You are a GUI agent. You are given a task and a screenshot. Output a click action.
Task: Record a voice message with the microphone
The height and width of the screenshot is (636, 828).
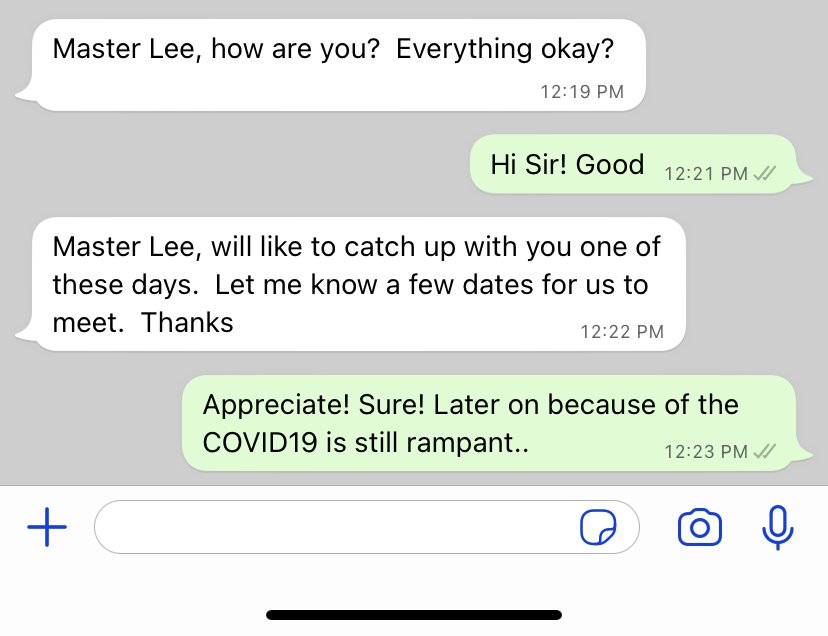pyautogui.click(x=777, y=527)
